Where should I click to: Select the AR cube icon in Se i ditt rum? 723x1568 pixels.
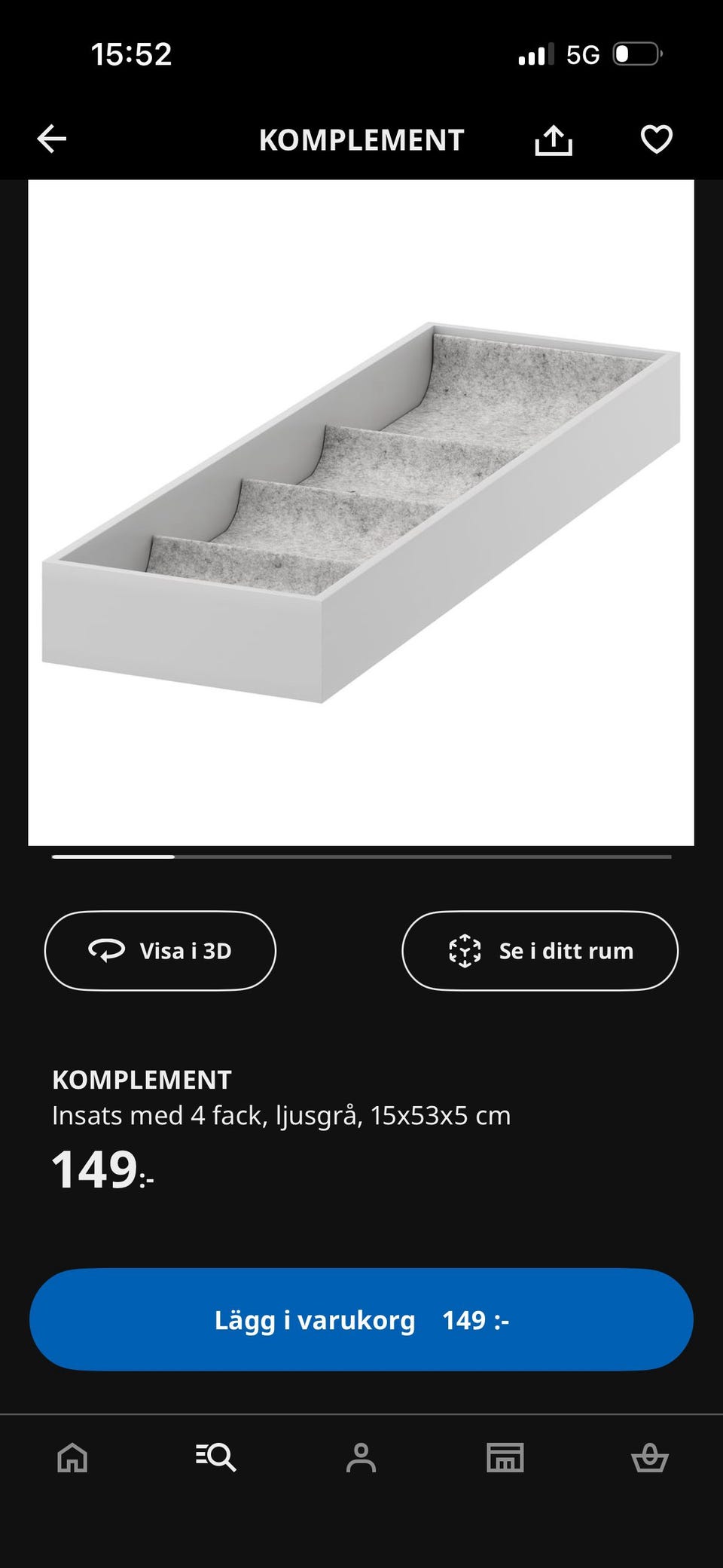coord(465,950)
